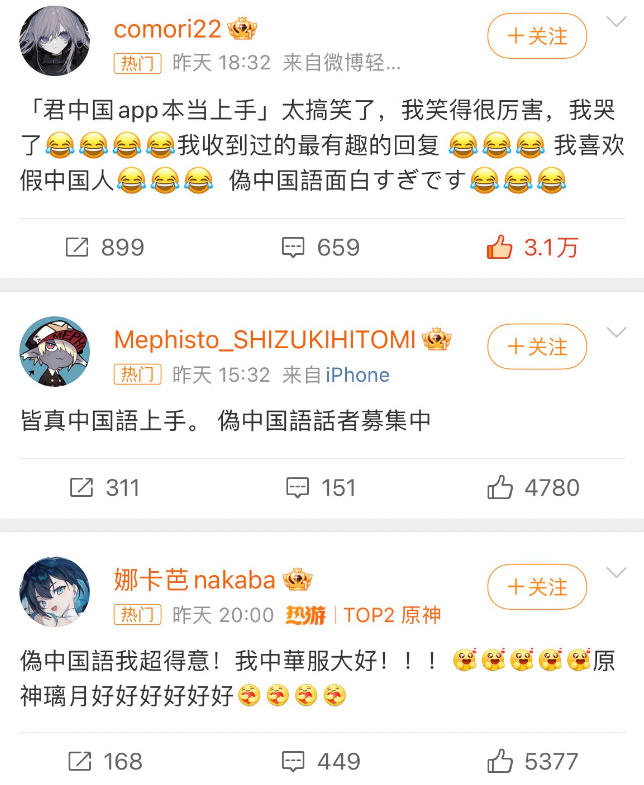Expand the dropdown arrow on 娜卡芭nakaba's post
Image resolution: width=644 pixels, height=785 pixels.
click(616, 573)
